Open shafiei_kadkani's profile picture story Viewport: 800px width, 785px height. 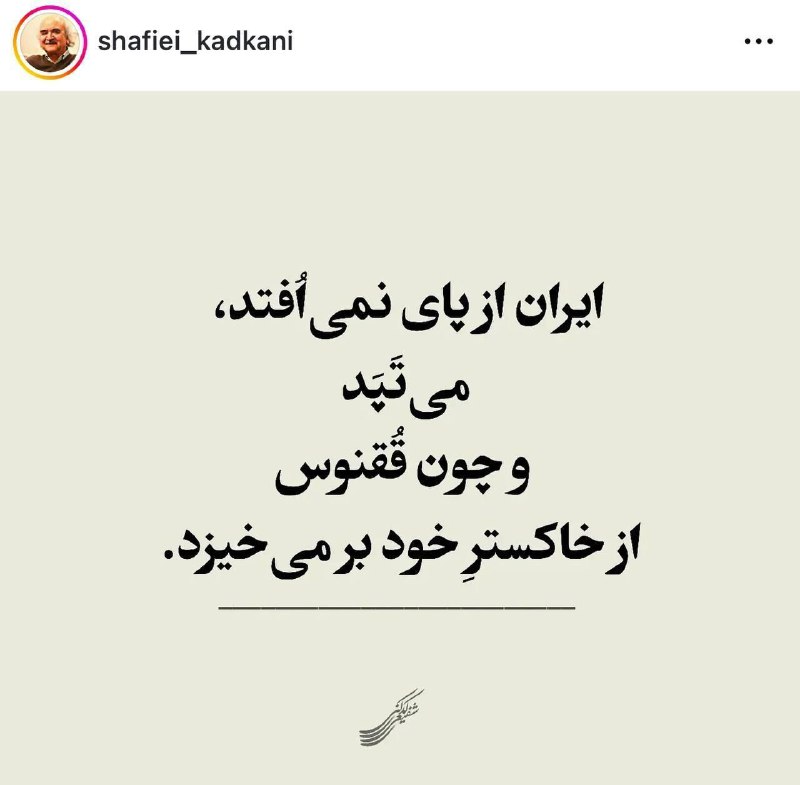coord(50,45)
